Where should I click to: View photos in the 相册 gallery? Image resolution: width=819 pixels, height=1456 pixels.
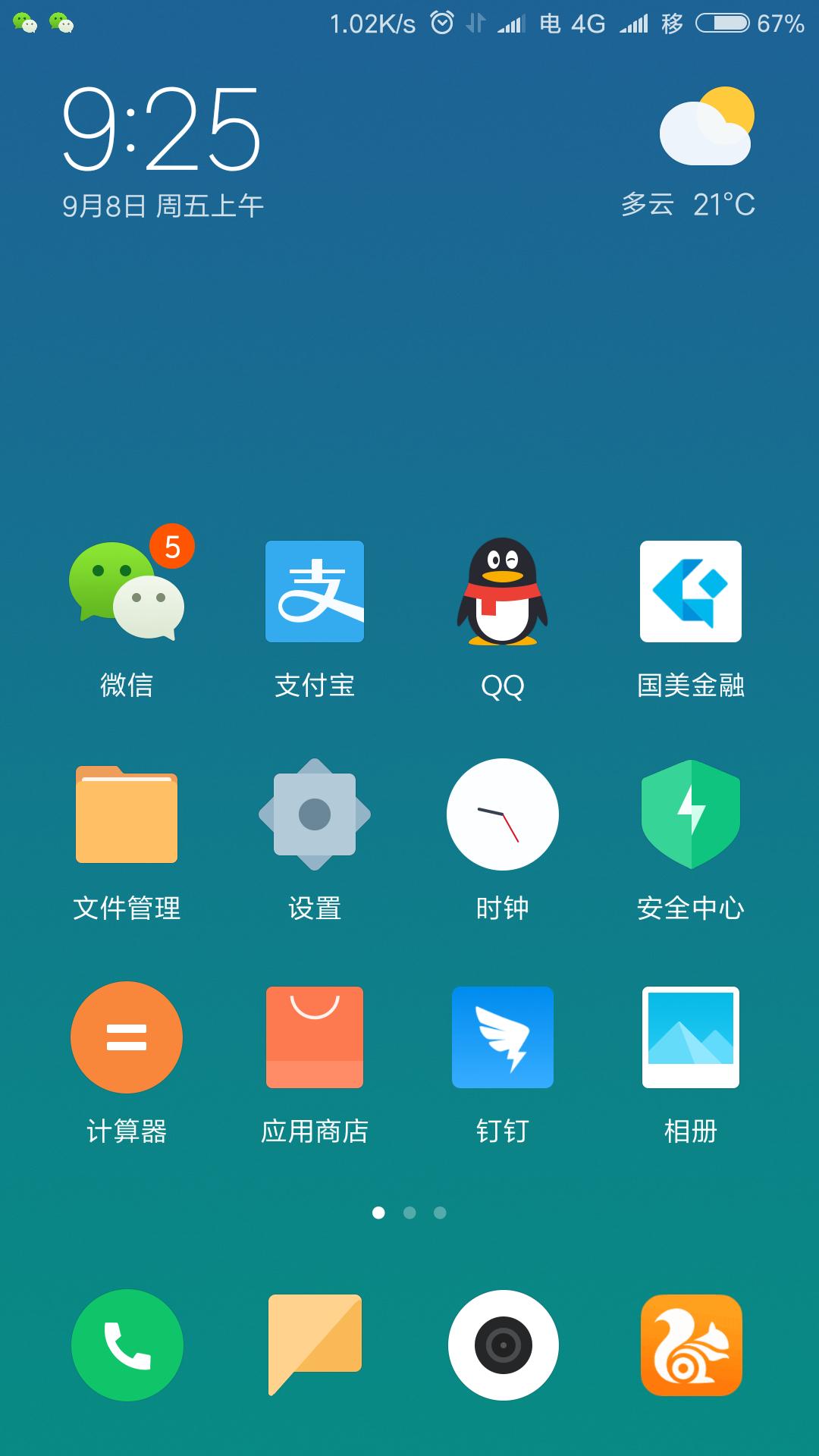pos(691,1037)
